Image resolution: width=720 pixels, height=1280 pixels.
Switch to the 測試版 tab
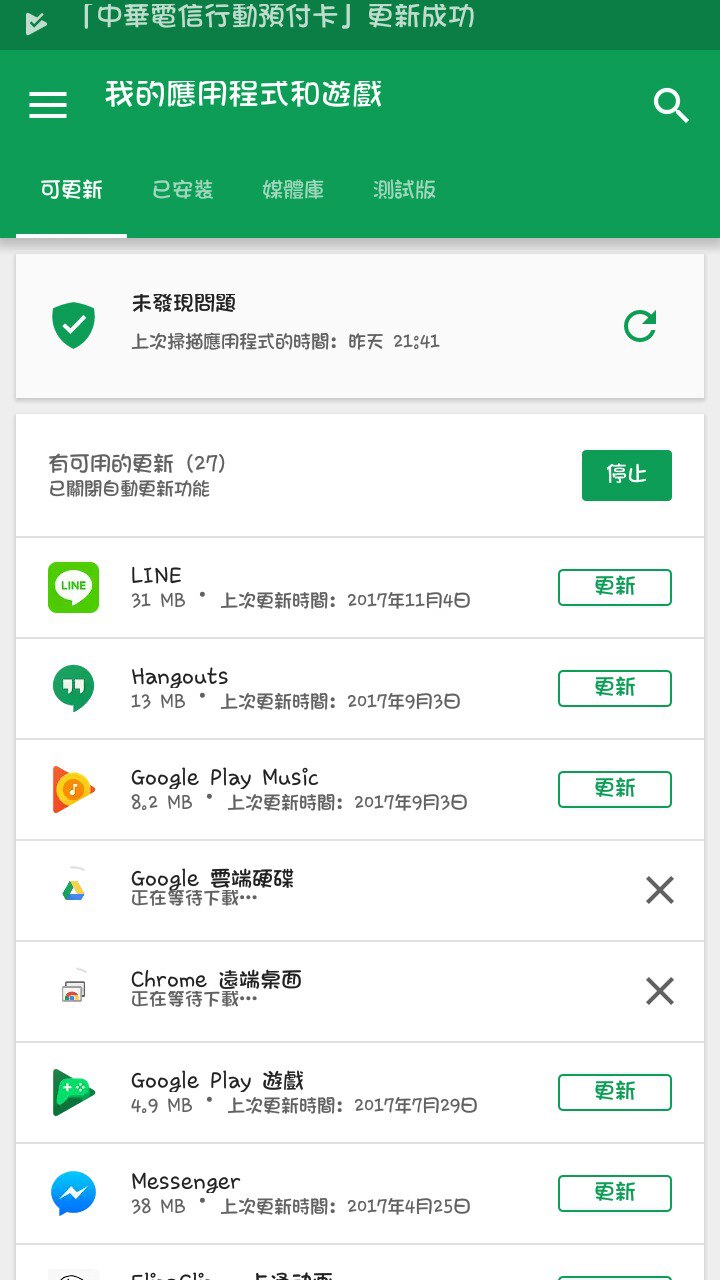pos(404,190)
